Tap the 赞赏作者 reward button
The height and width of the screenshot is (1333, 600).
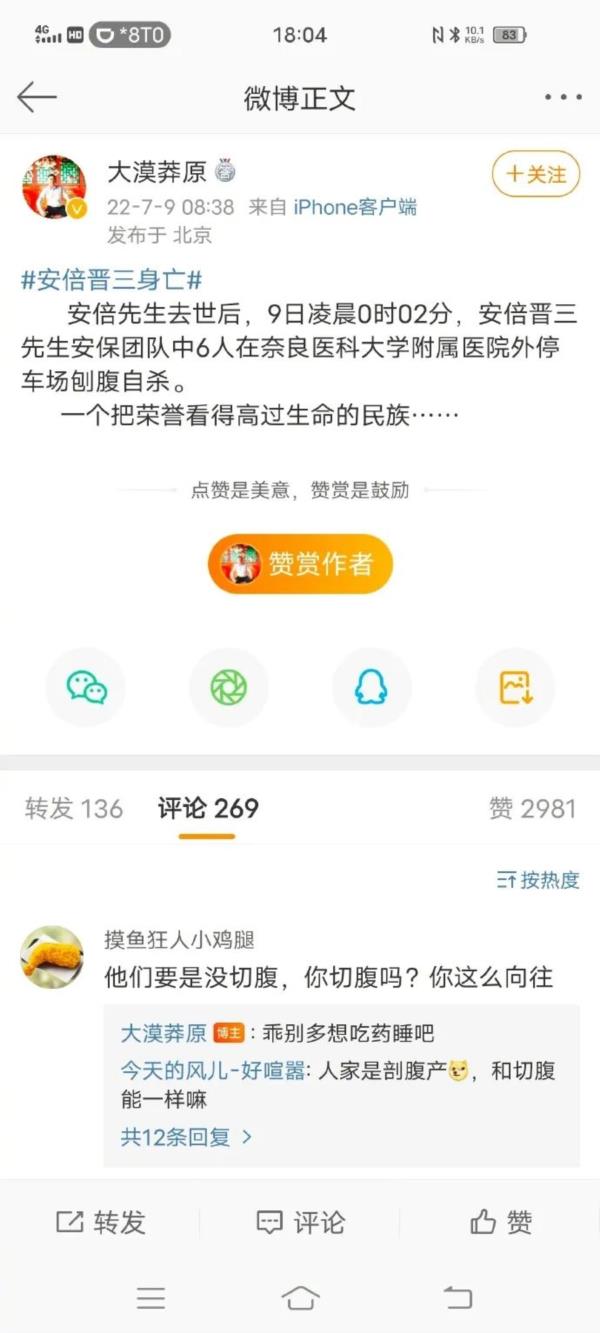coord(300,564)
